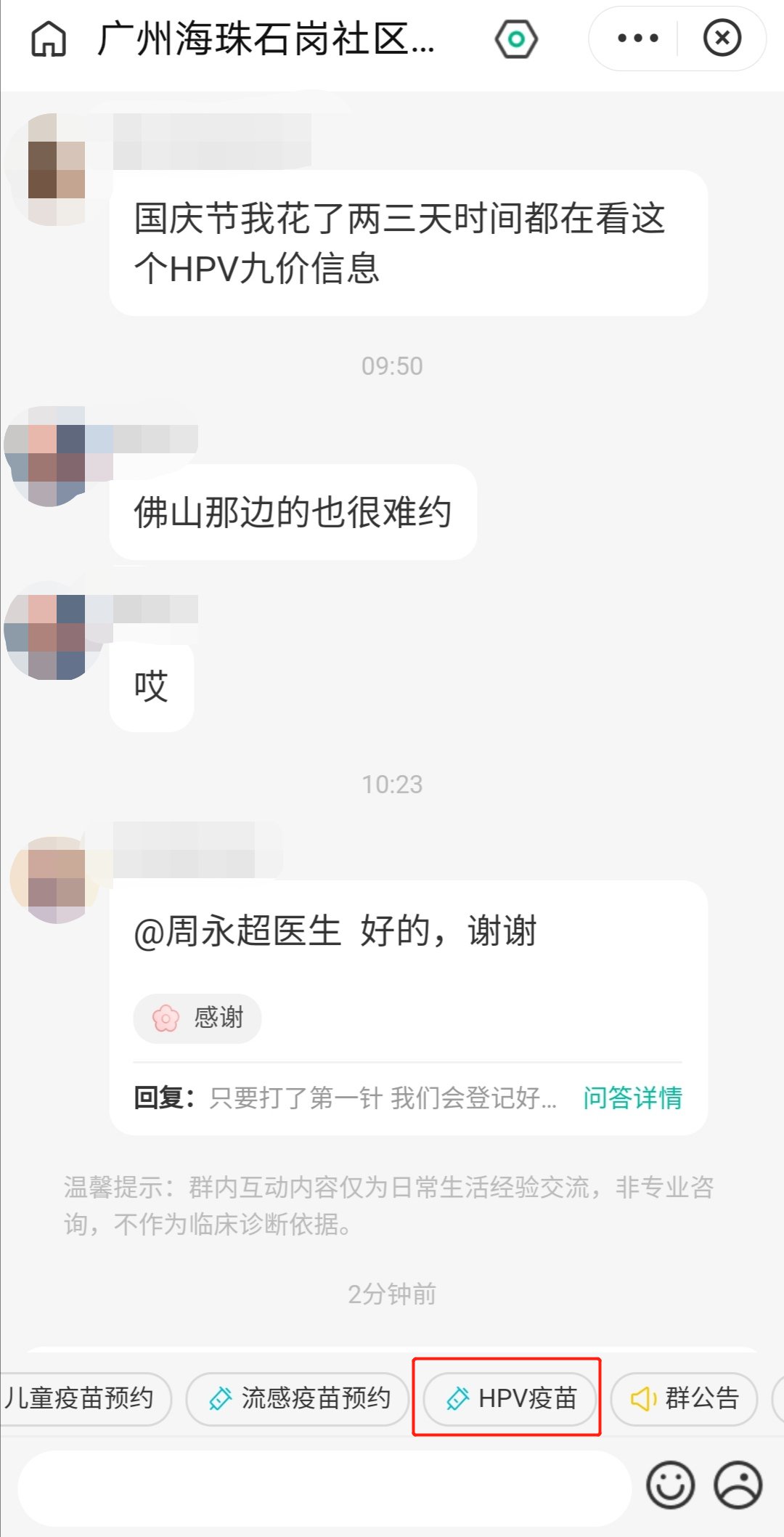
Task: Close the mini program
Action: click(x=722, y=38)
